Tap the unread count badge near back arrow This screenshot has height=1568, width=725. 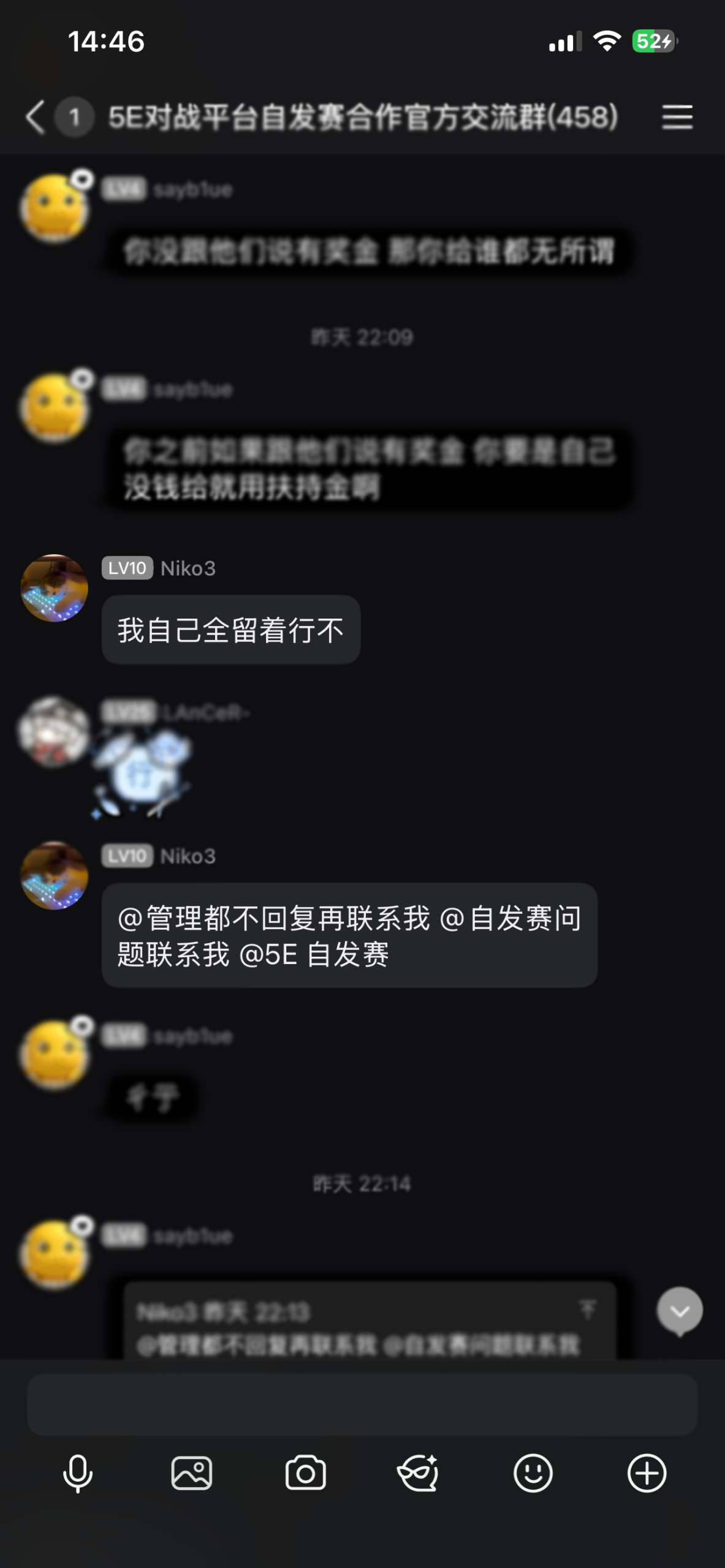pyautogui.click(x=73, y=118)
